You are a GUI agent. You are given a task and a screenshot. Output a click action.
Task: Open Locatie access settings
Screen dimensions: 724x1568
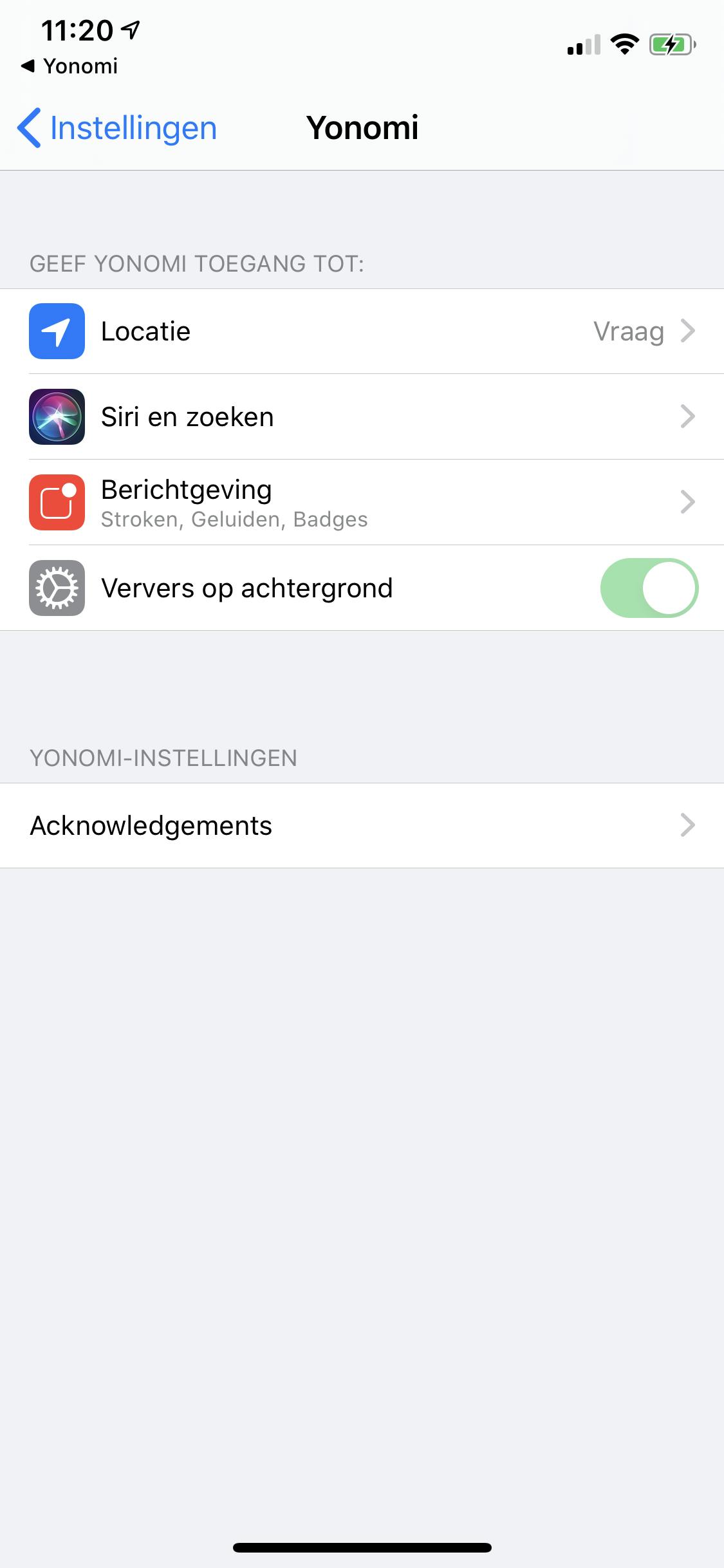pos(362,331)
